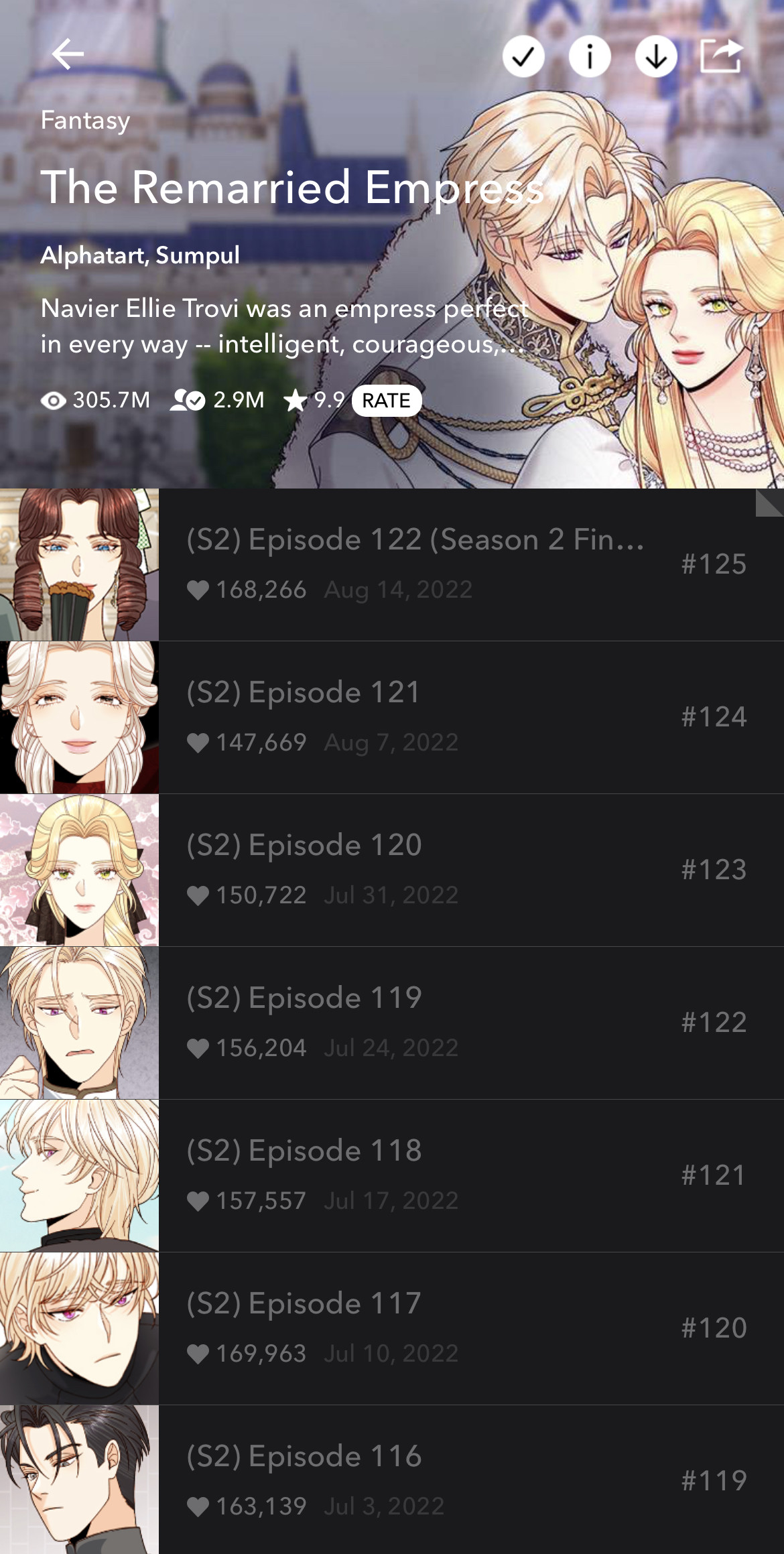This screenshot has width=784, height=1554.
Task: Tap the RATE button
Action: (386, 401)
